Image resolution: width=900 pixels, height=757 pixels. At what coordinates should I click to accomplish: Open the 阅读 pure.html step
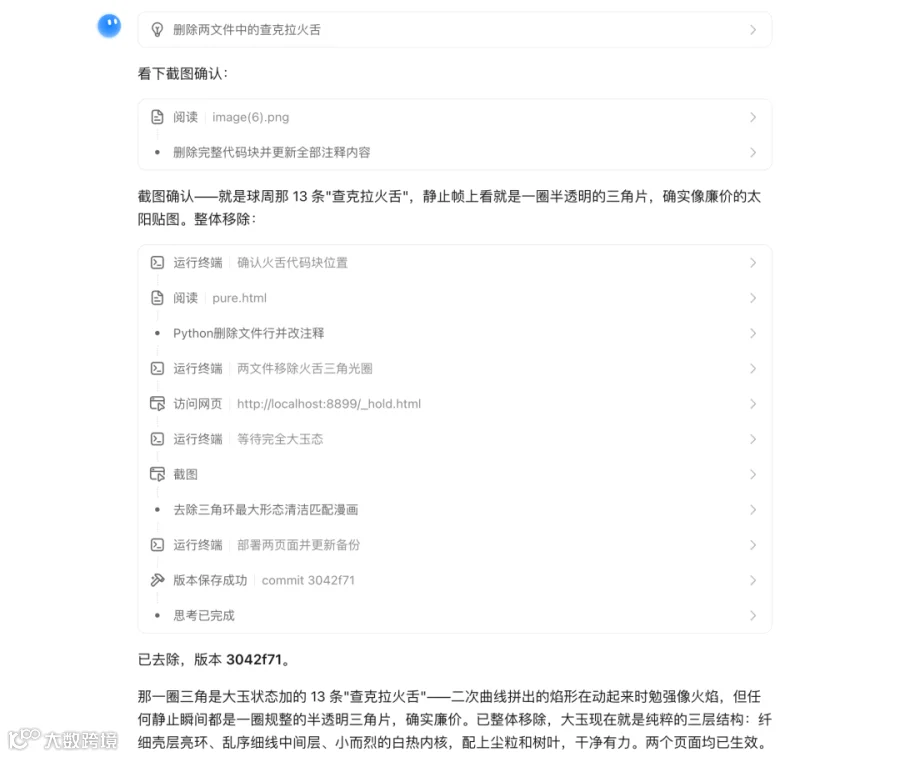[x=454, y=298]
